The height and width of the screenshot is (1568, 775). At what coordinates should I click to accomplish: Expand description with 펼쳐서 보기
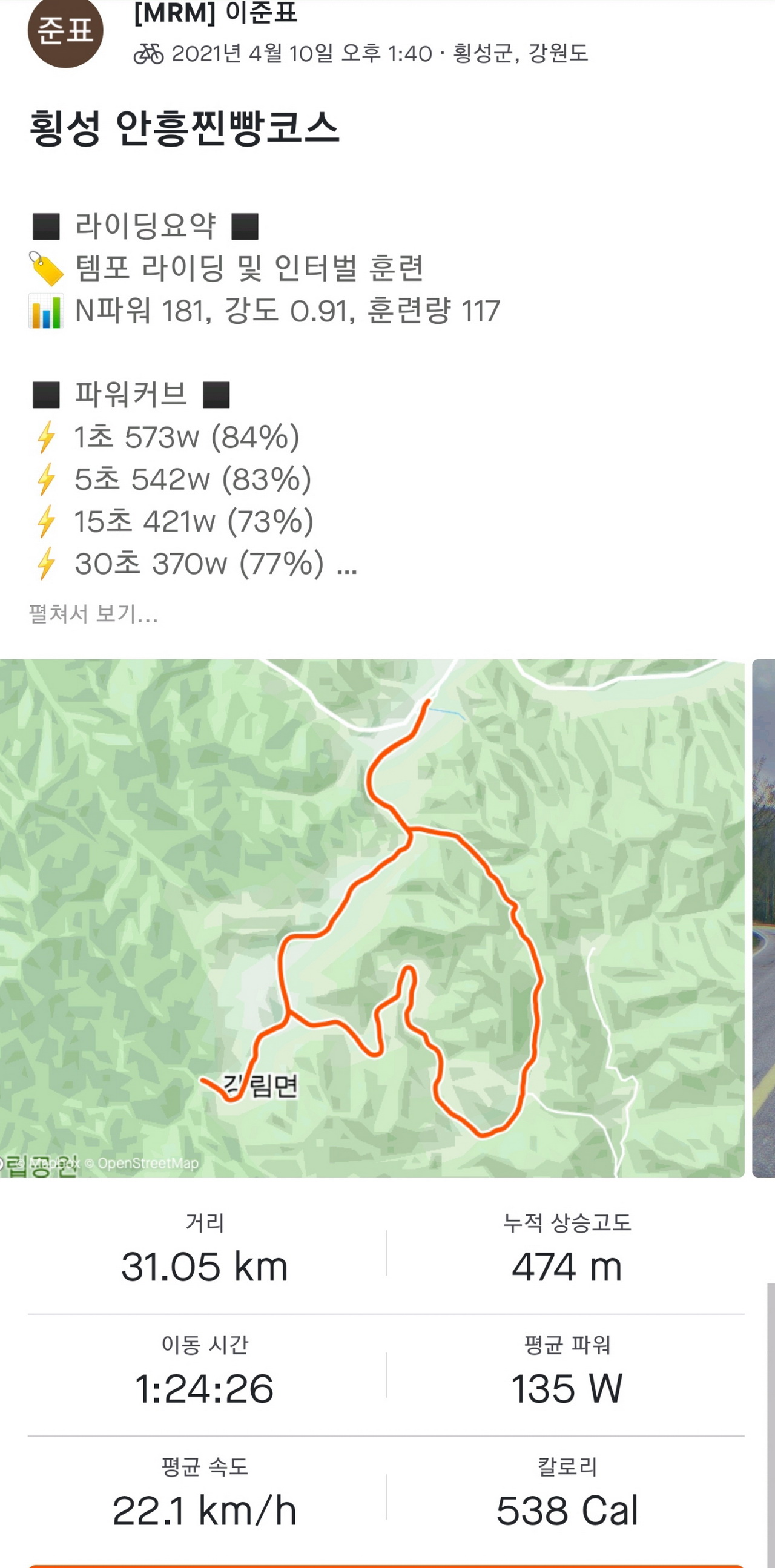coord(93,613)
